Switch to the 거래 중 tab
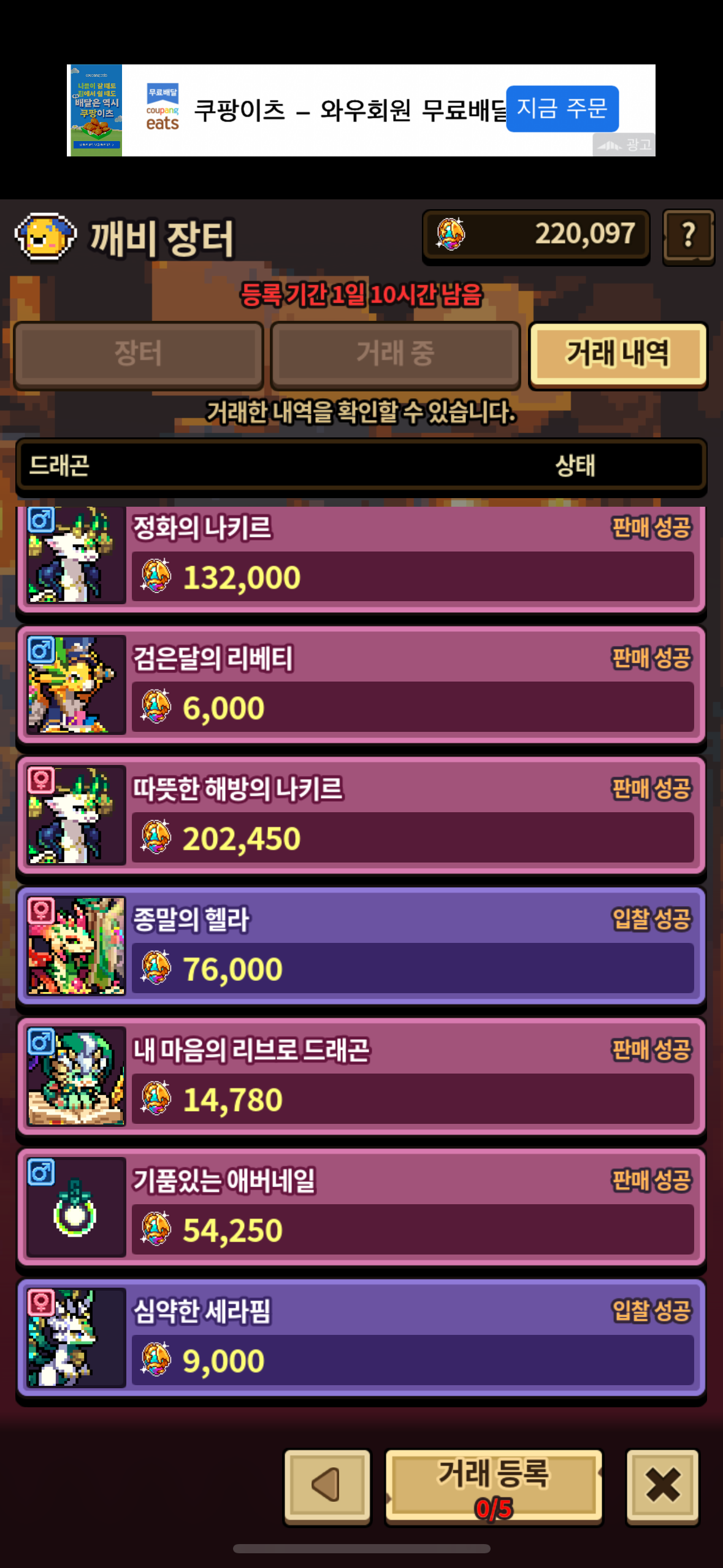 tap(395, 354)
